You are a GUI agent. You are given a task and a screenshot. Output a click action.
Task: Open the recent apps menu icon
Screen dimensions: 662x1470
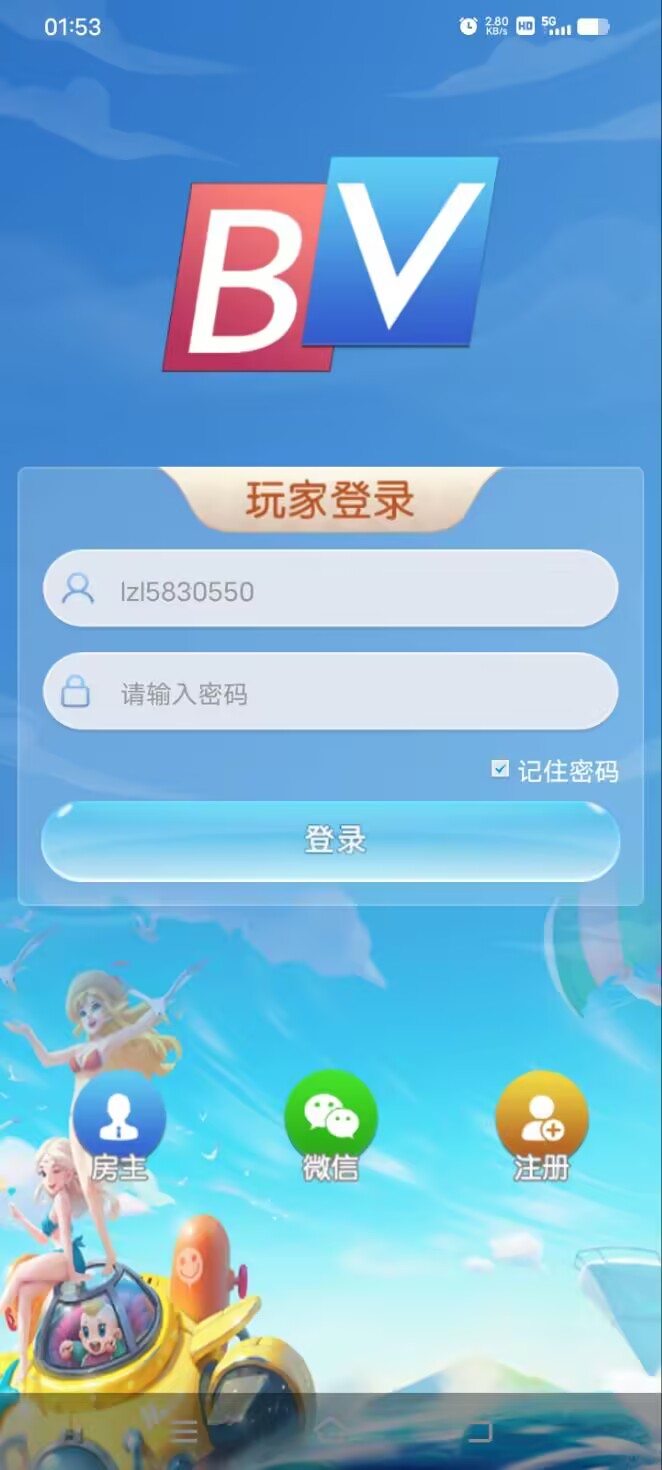coord(184,1432)
